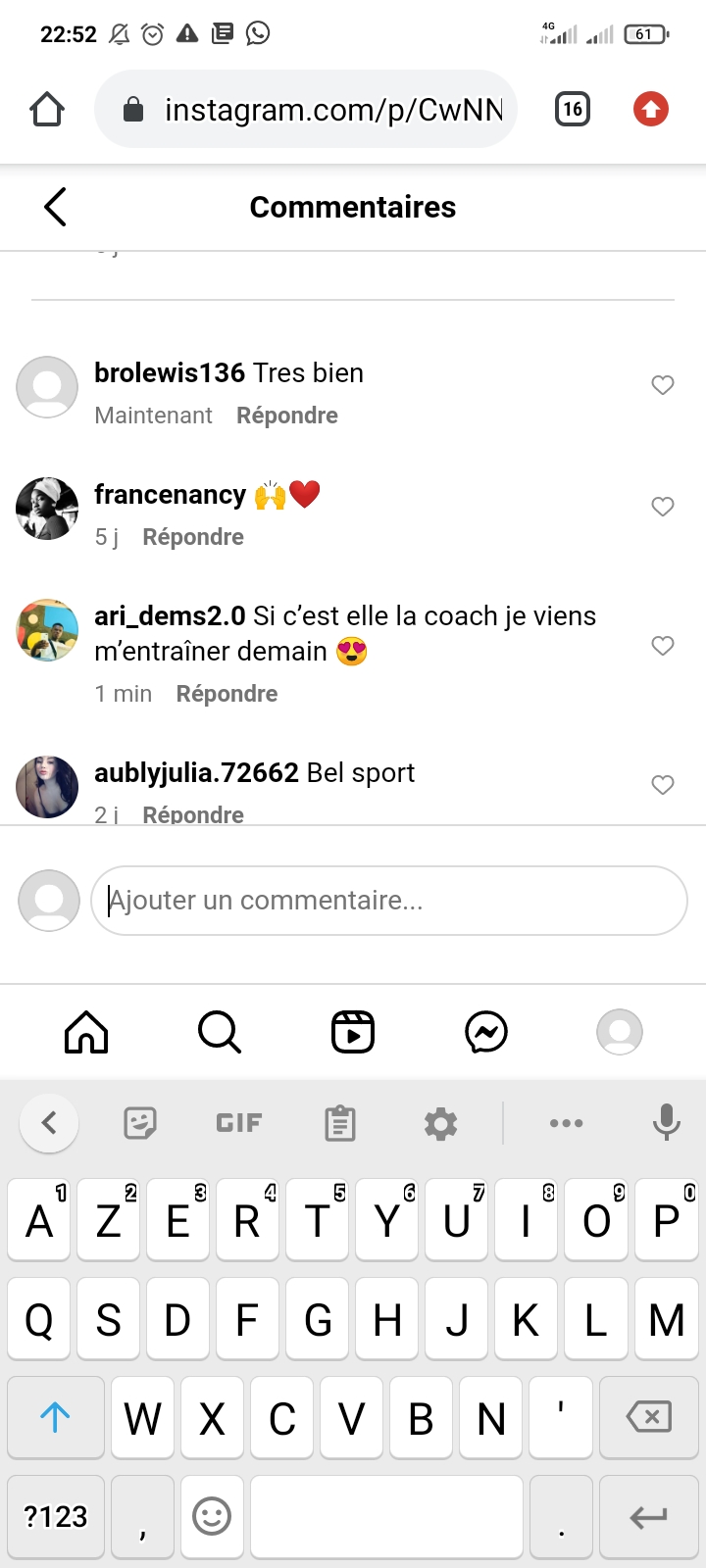Open the search and explore tab
The image size is (706, 1568).
(220, 1032)
